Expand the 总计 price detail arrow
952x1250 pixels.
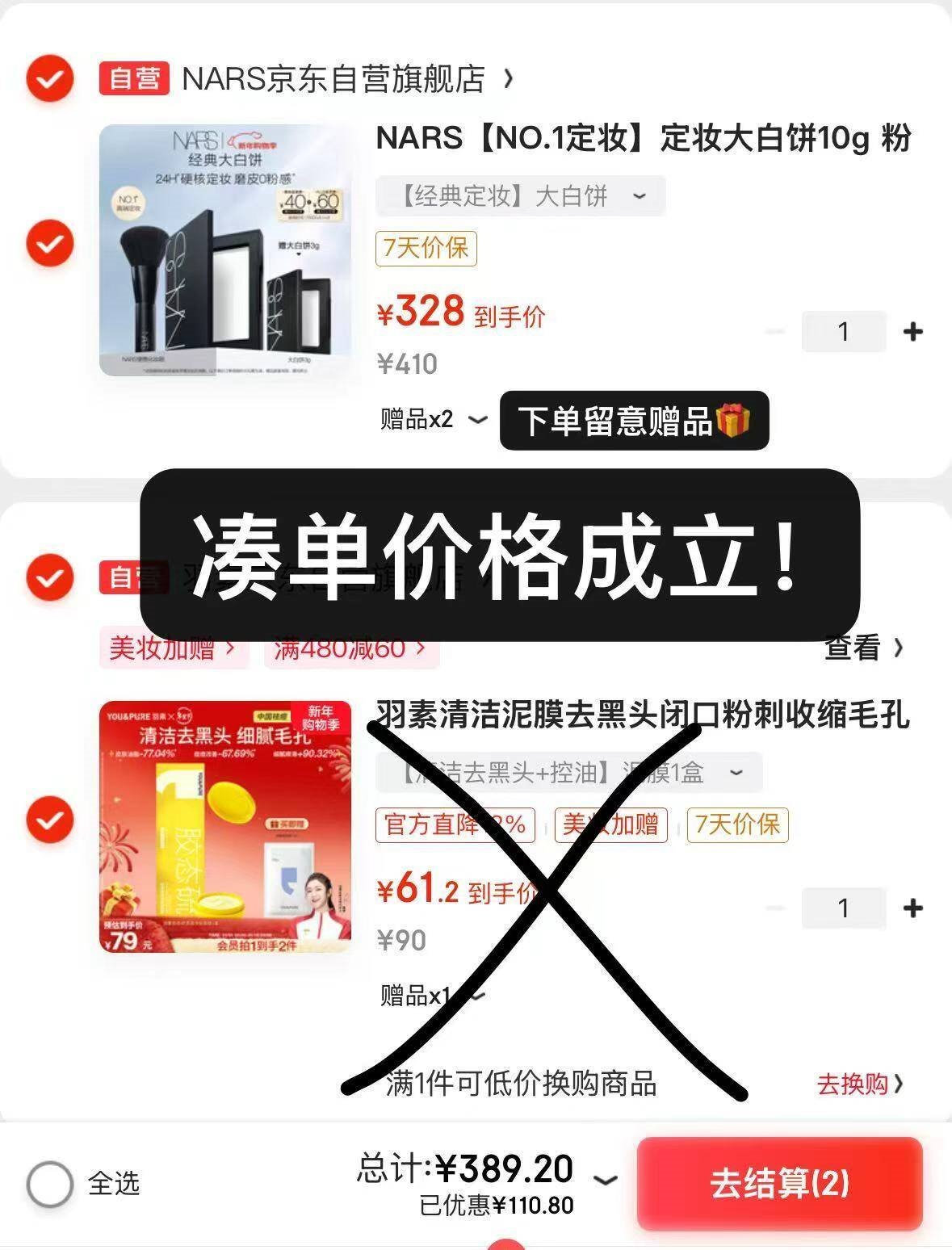pyautogui.click(x=605, y=1181)
